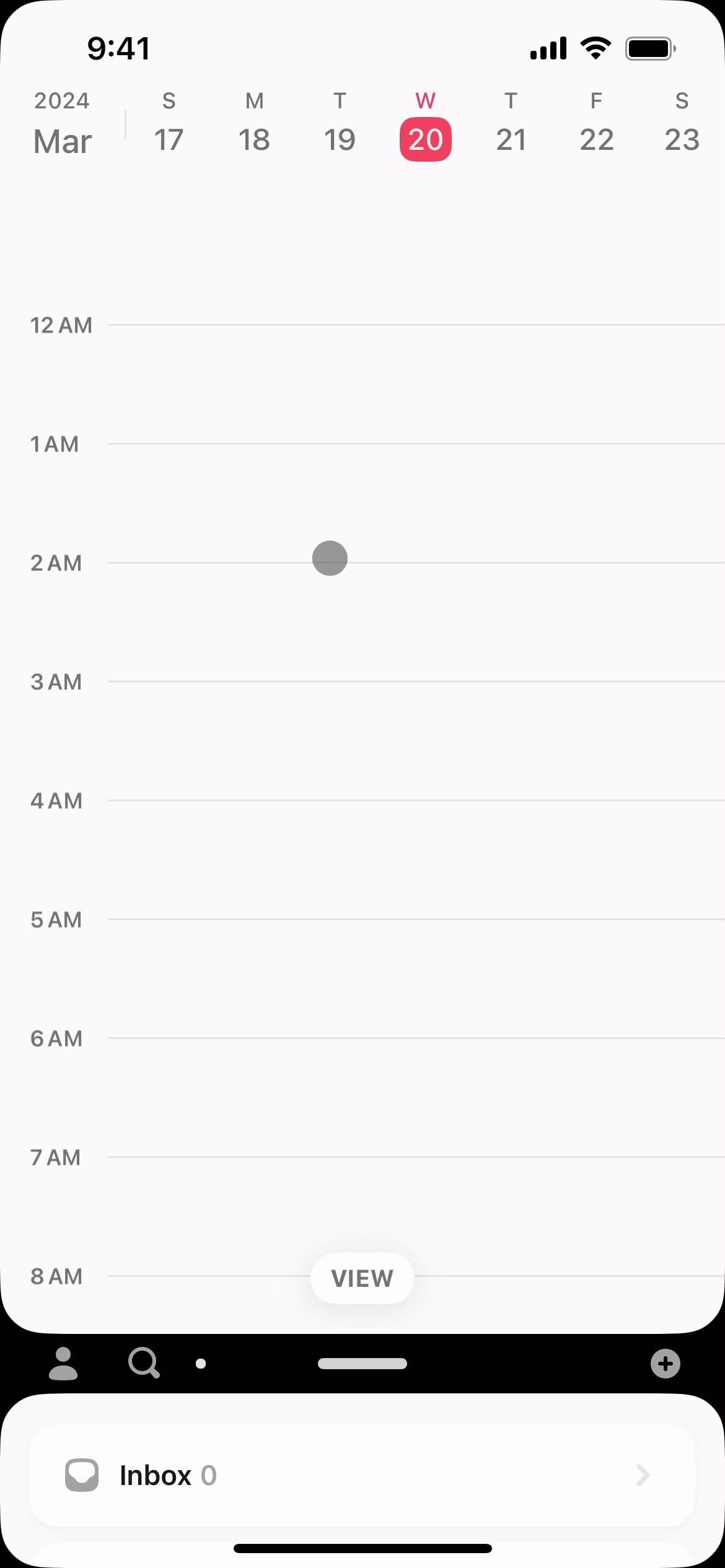Image resolution: width=725 pixels, height=1568 pixels.
Task: Select today, Wednesday the 20th
Action: 426,139
